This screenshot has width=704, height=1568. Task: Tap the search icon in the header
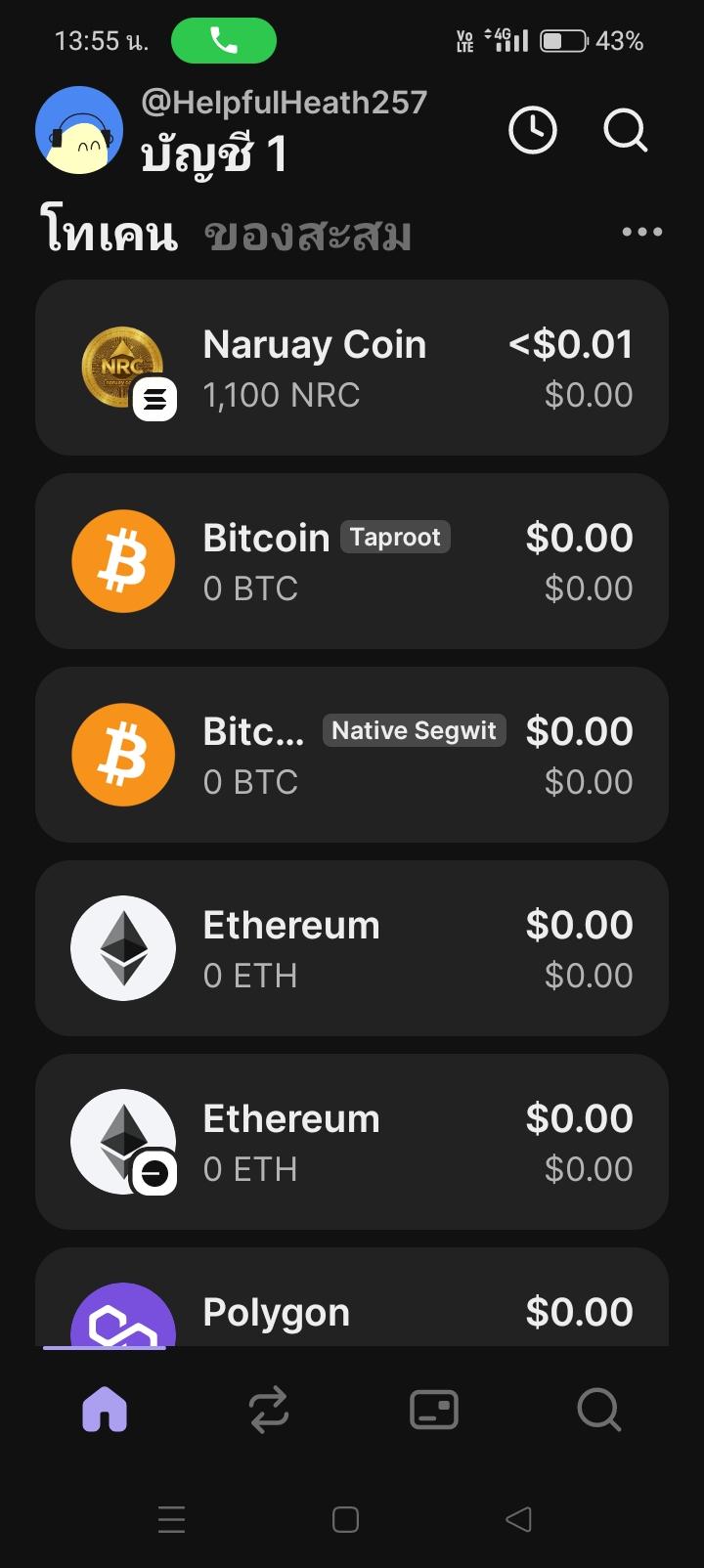coord(626,130)
